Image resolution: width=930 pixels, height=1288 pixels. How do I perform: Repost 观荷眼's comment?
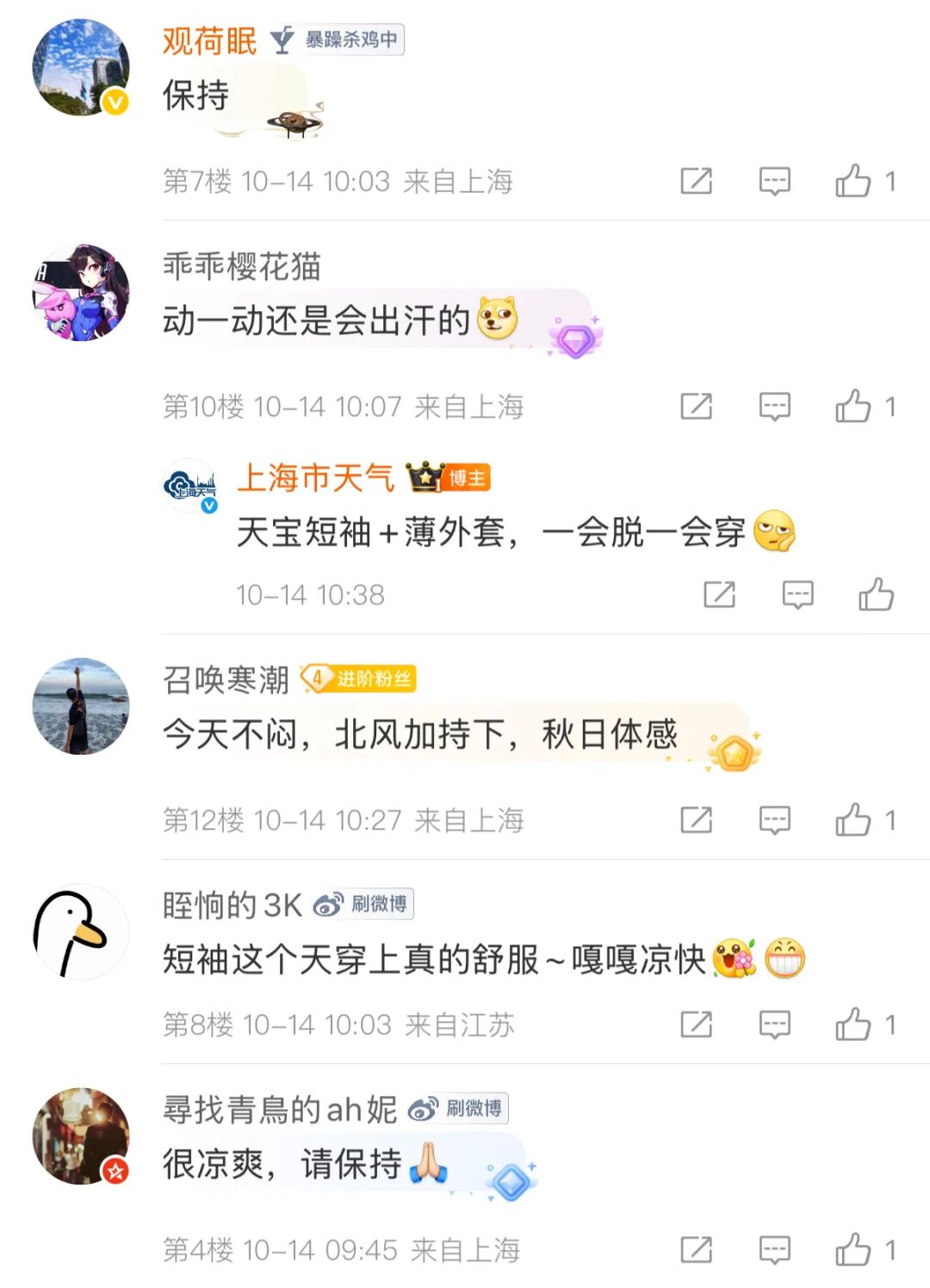696,181
